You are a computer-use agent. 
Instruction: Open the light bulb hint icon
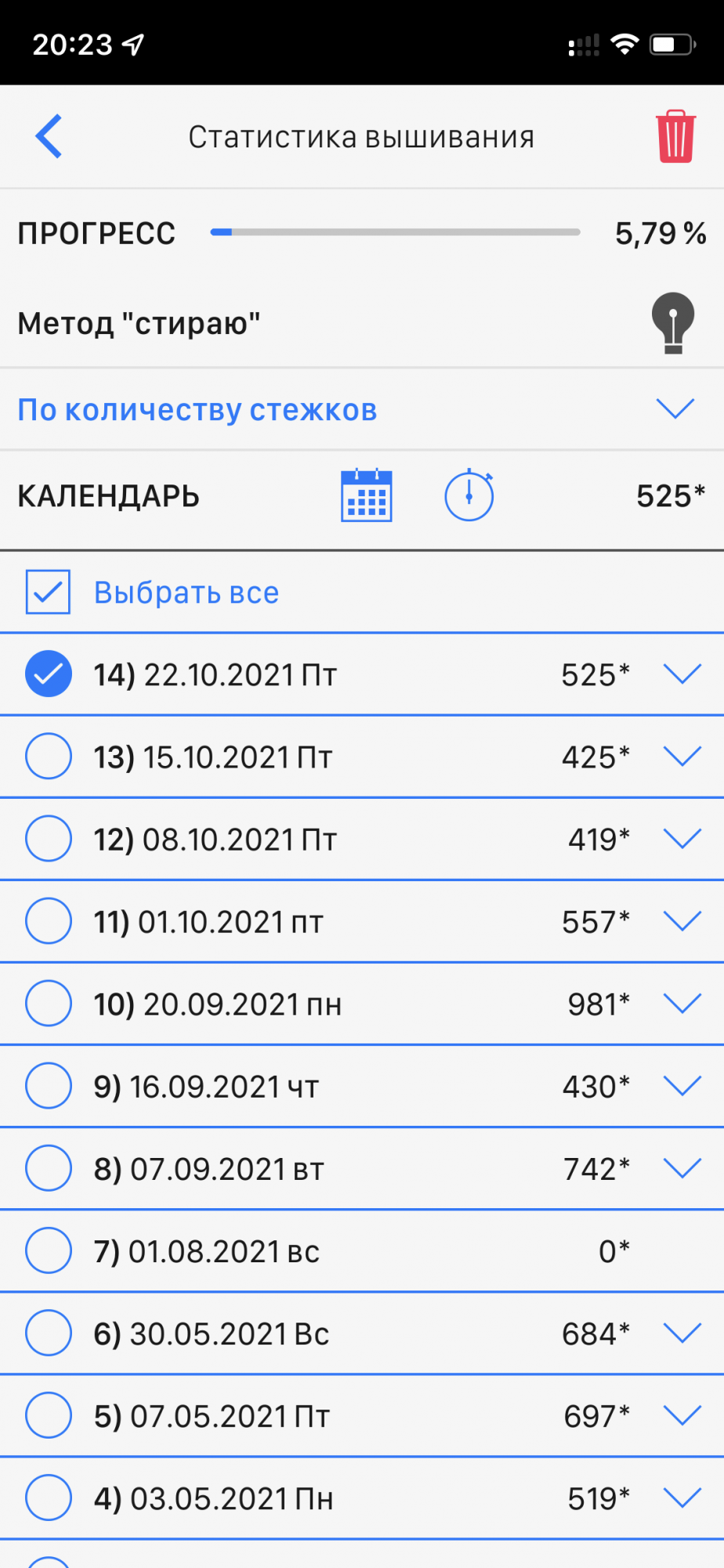(x=672, y=322)
